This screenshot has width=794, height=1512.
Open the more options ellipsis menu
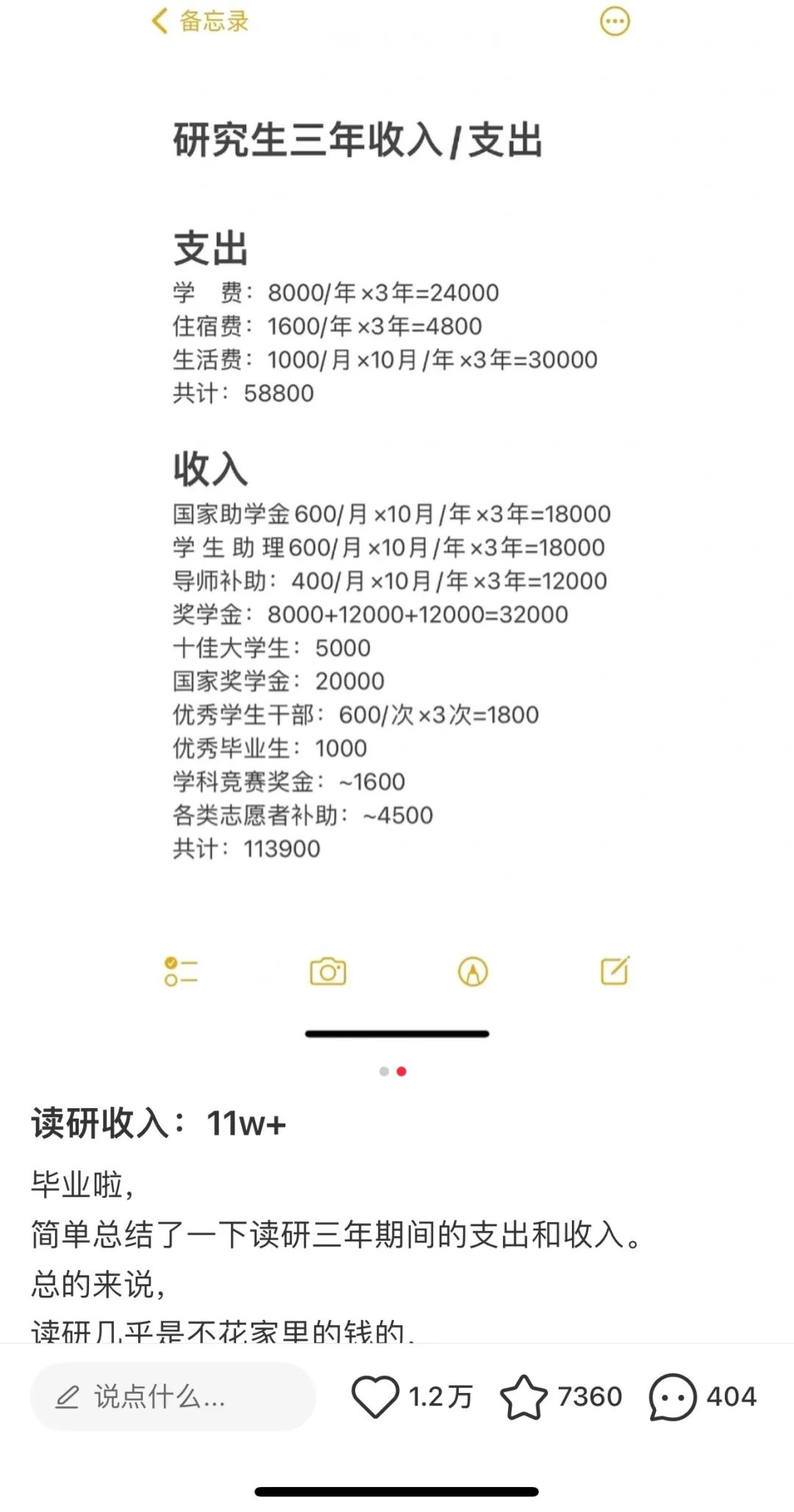(615, 22)
